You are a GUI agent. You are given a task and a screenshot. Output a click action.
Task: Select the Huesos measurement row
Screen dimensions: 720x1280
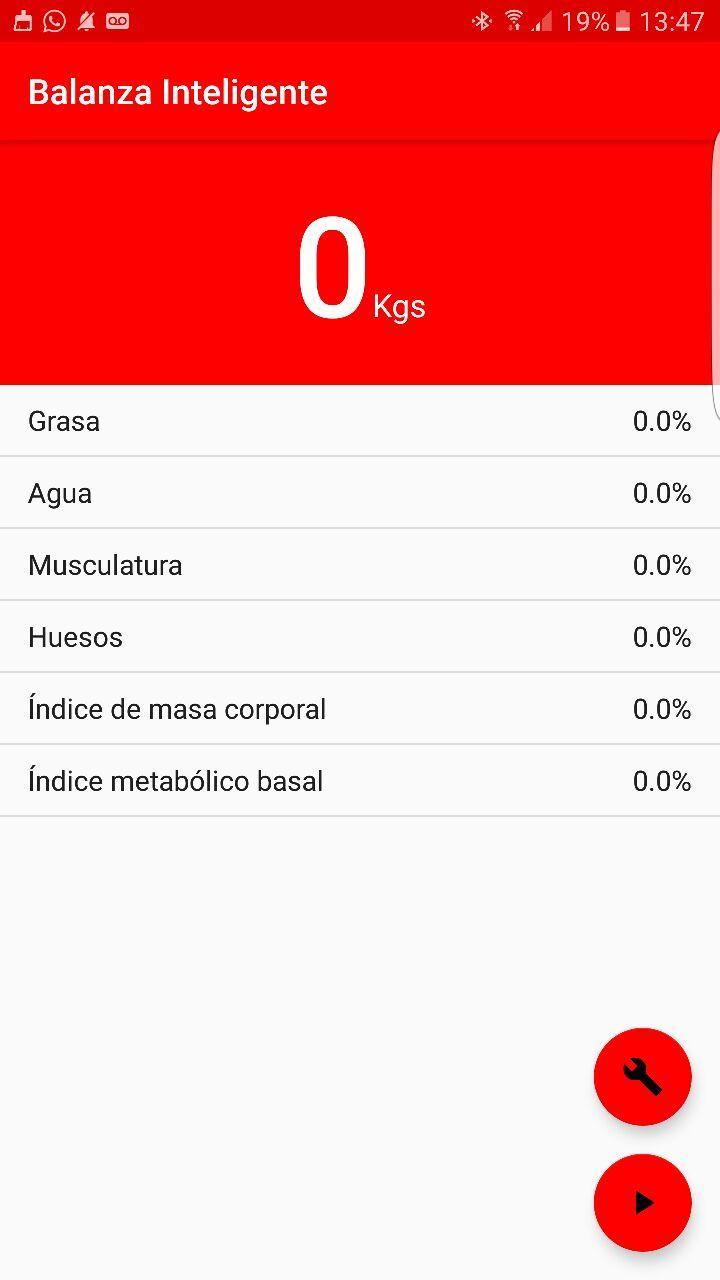(x=360, y=637)
